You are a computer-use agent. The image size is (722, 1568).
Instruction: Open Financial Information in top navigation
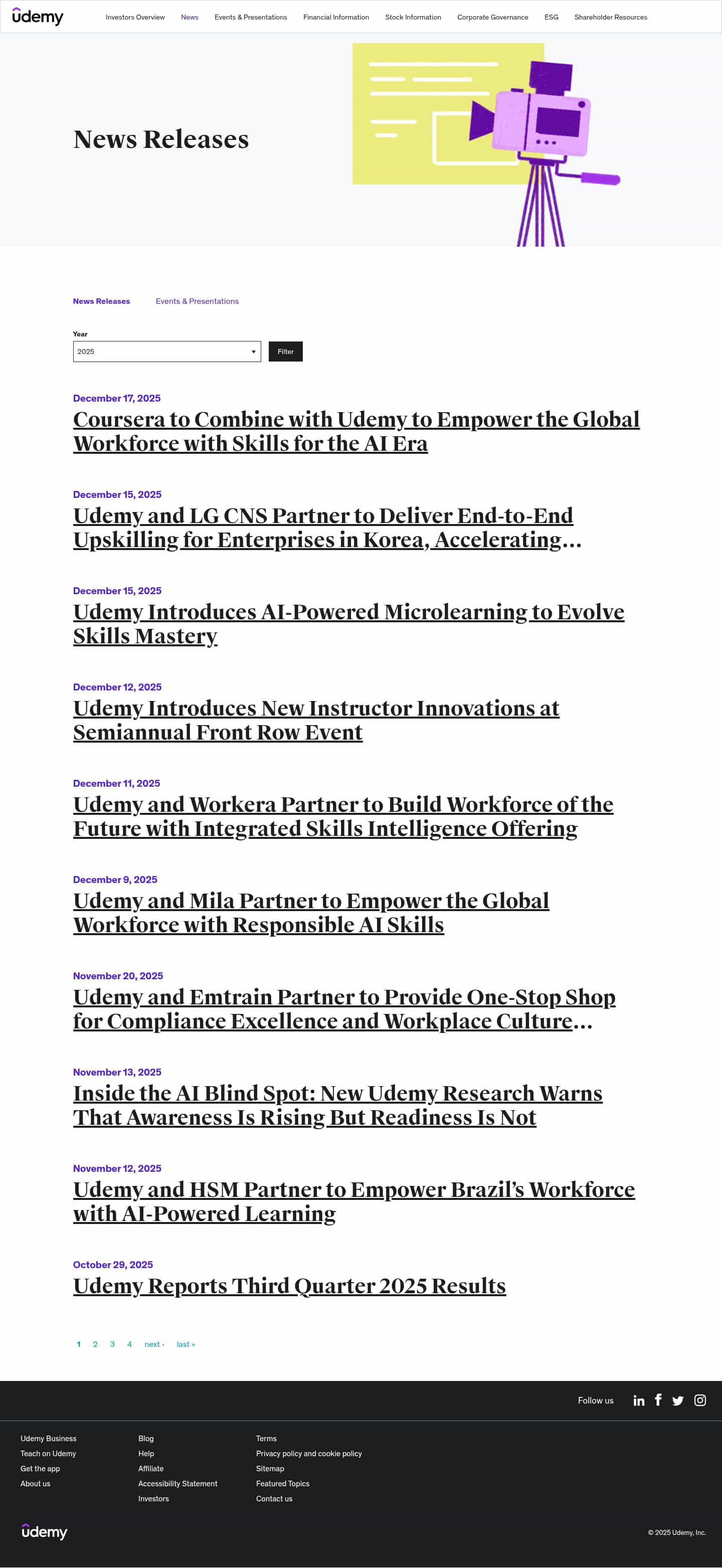335,17
